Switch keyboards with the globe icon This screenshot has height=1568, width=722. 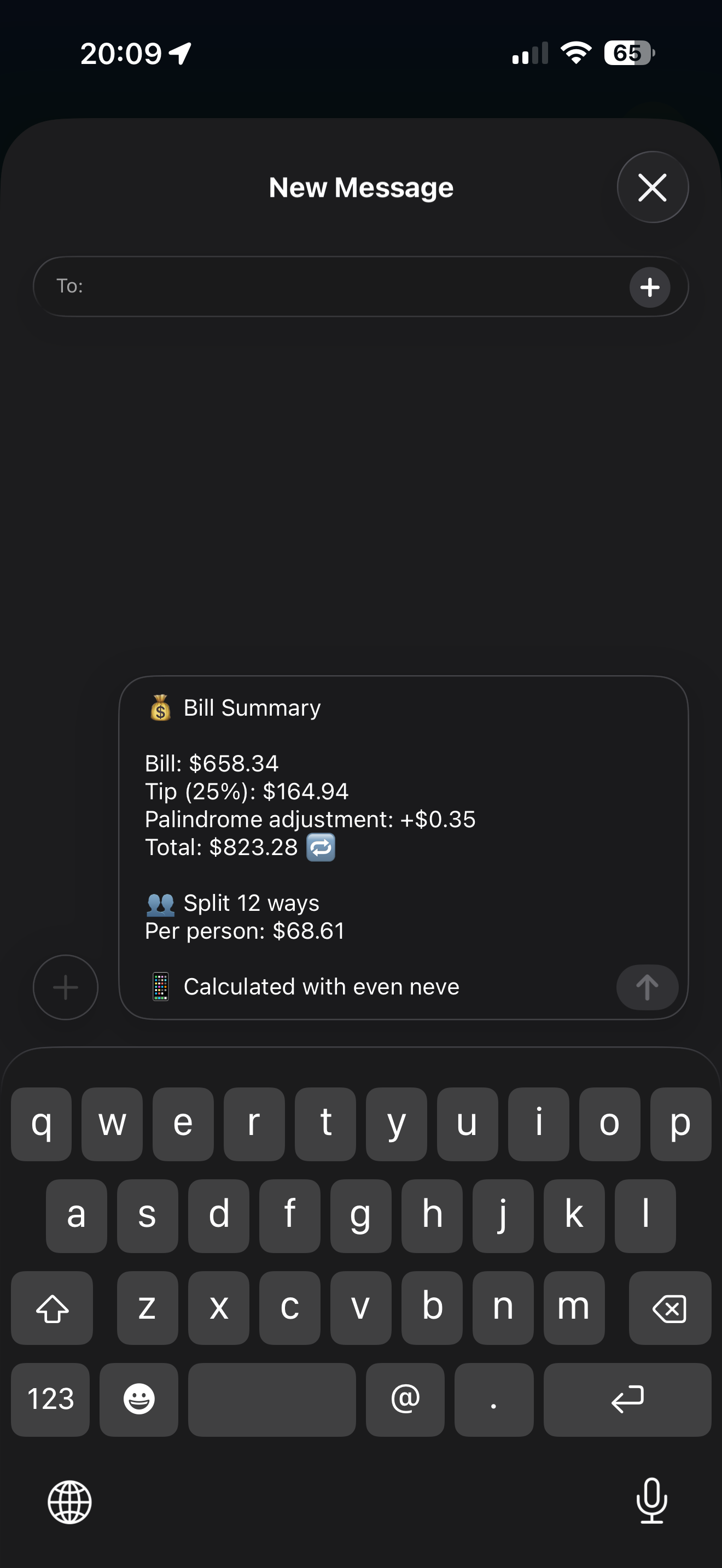click(69, 1503)
